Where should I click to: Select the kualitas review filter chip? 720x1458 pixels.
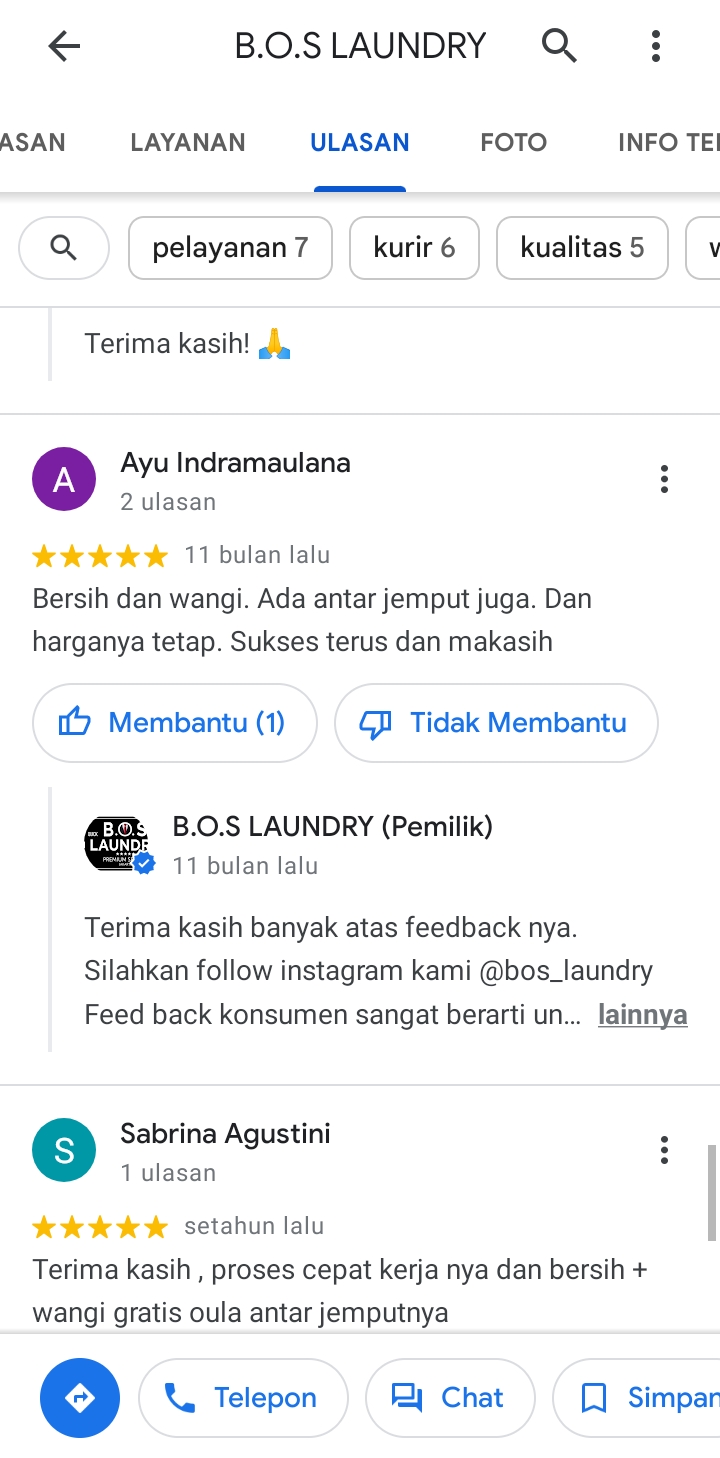[x=582, y=248]
